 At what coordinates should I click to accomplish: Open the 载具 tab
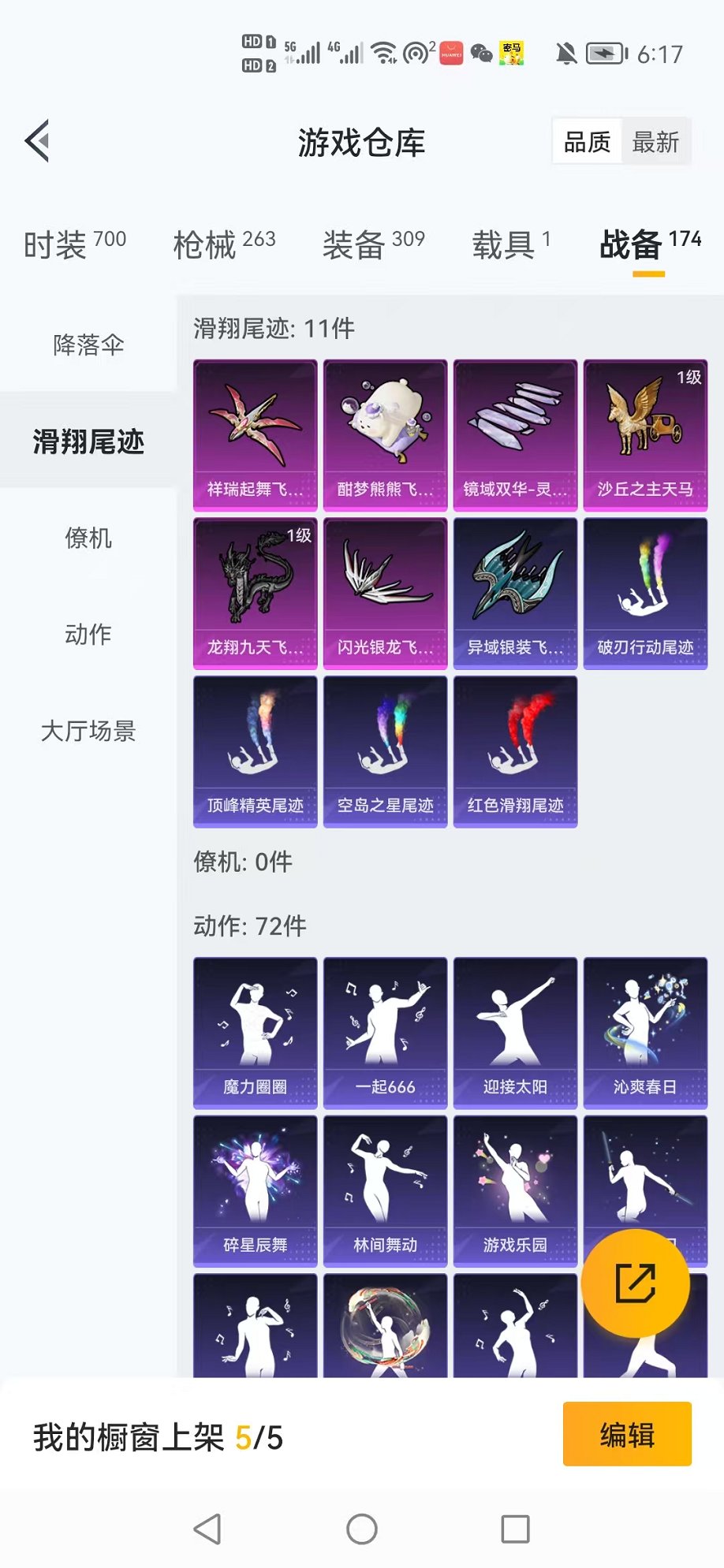[x=511, y=244]
